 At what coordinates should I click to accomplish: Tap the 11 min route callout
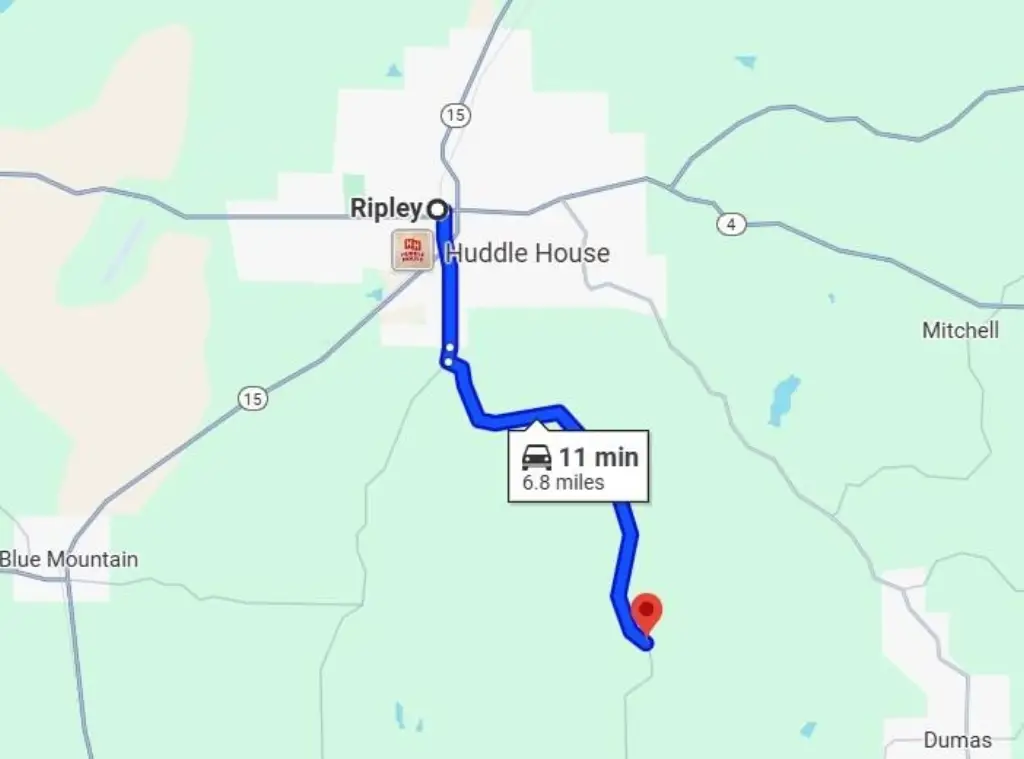(x=579, y=467)
